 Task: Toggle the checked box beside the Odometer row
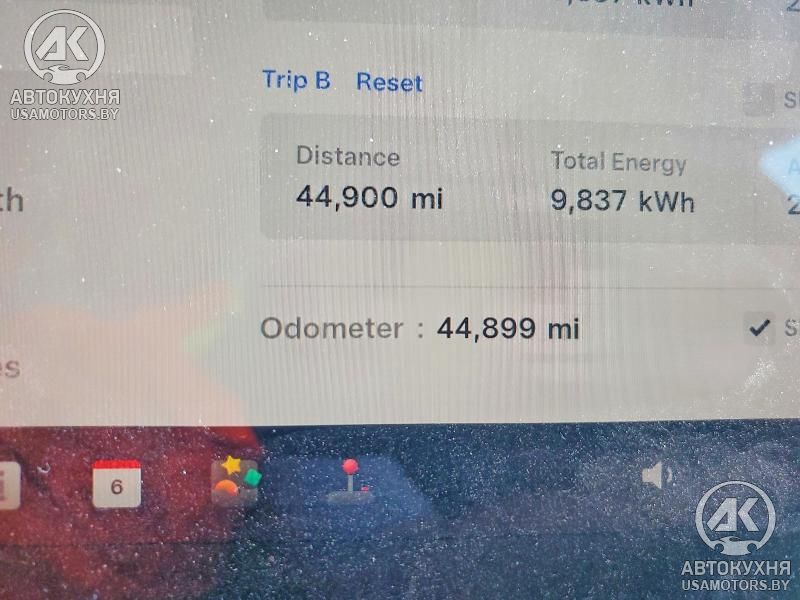pos(760,327)
